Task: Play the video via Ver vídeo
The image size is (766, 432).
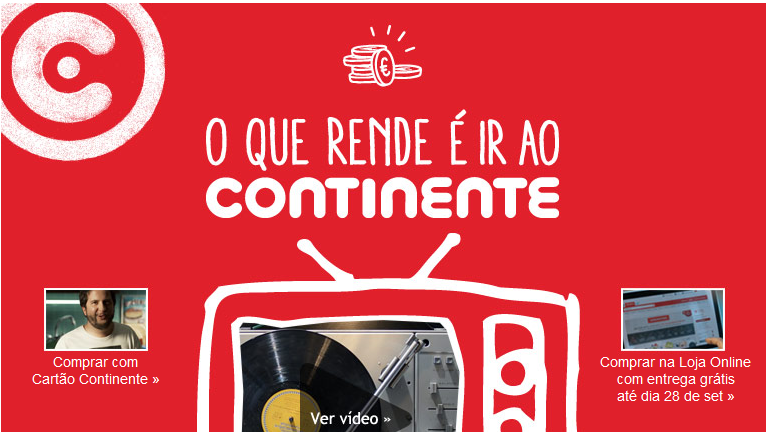Action: [x=350, y=418]
